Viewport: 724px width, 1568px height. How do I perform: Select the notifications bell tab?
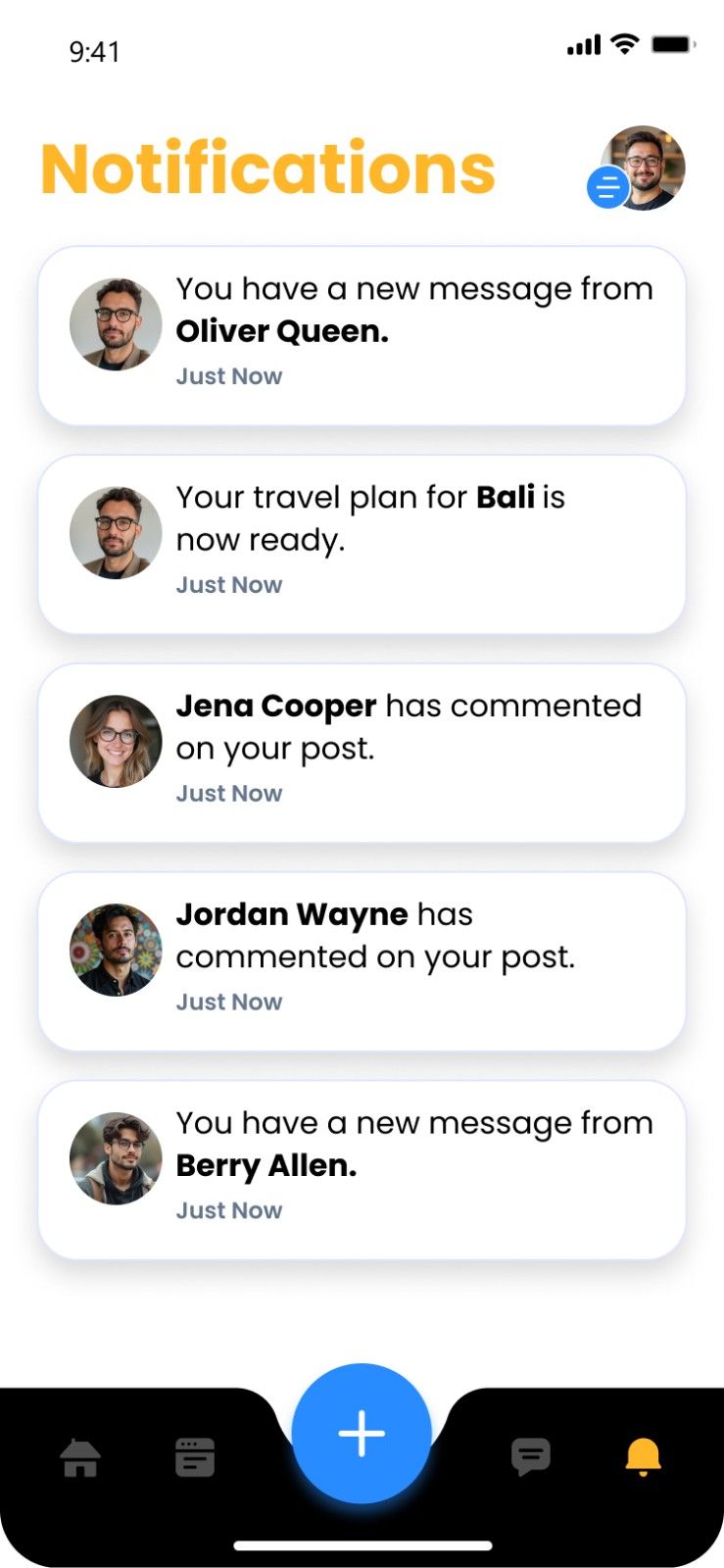pos(643,1457)
